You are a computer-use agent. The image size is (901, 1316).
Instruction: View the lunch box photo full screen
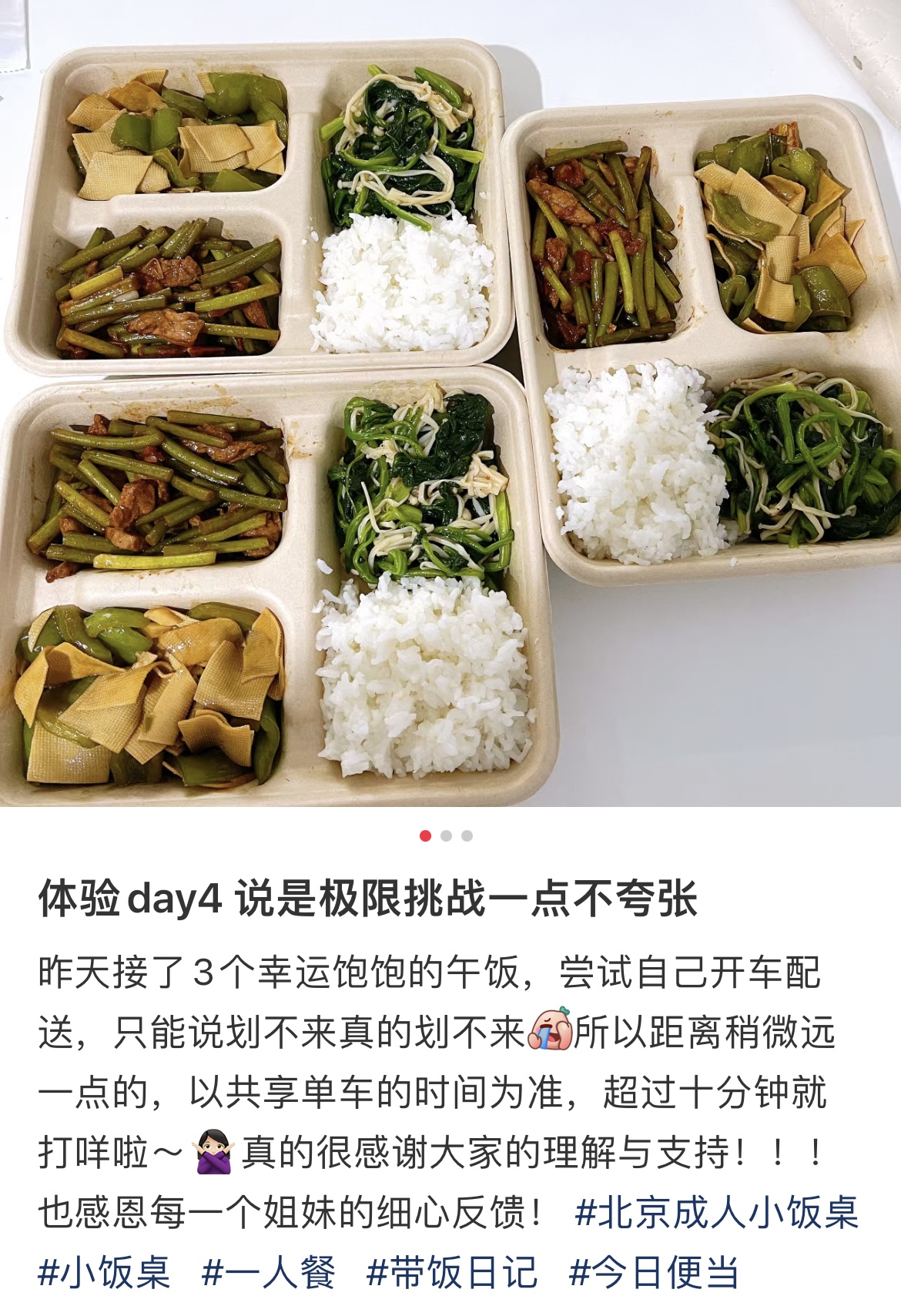(450, 404)
